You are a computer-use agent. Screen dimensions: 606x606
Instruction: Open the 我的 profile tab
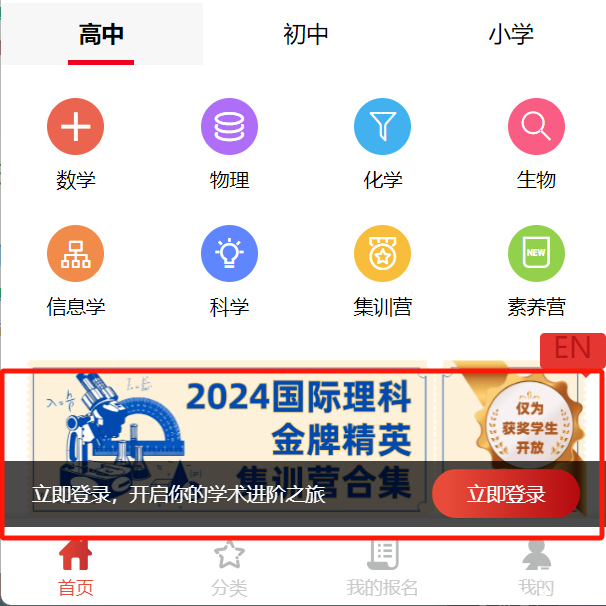(x=536, y=567)
